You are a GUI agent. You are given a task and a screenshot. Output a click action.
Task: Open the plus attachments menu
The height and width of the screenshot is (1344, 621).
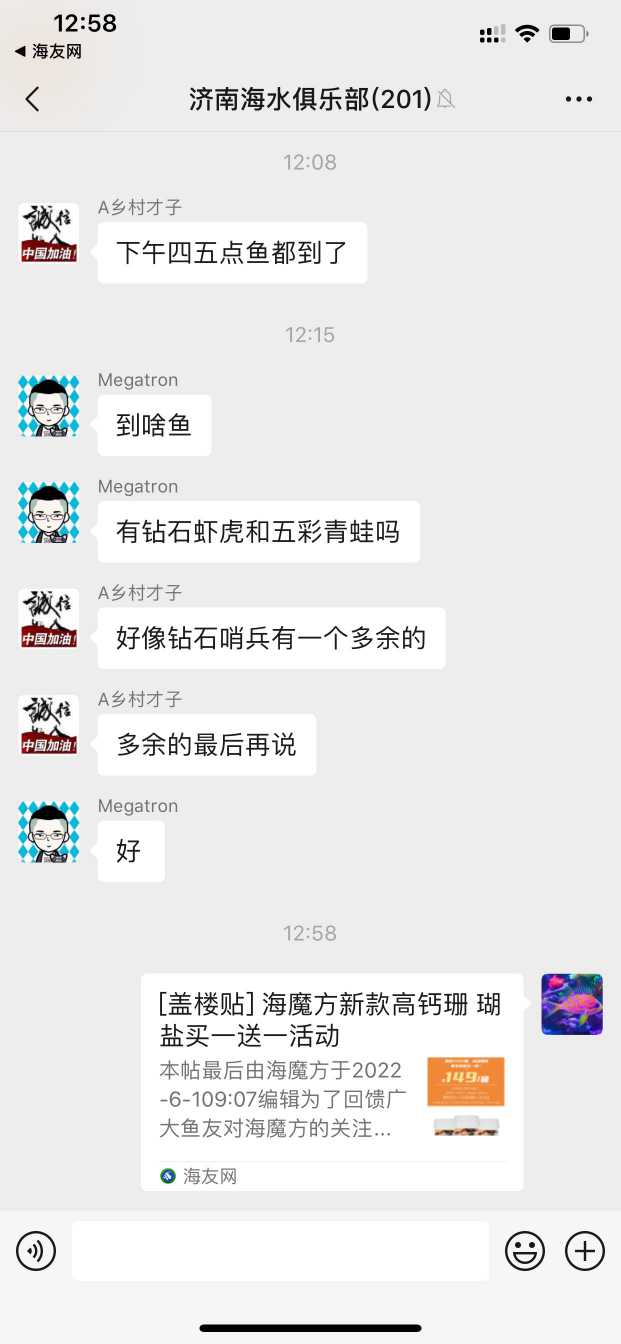click(x=585, y=1251)
